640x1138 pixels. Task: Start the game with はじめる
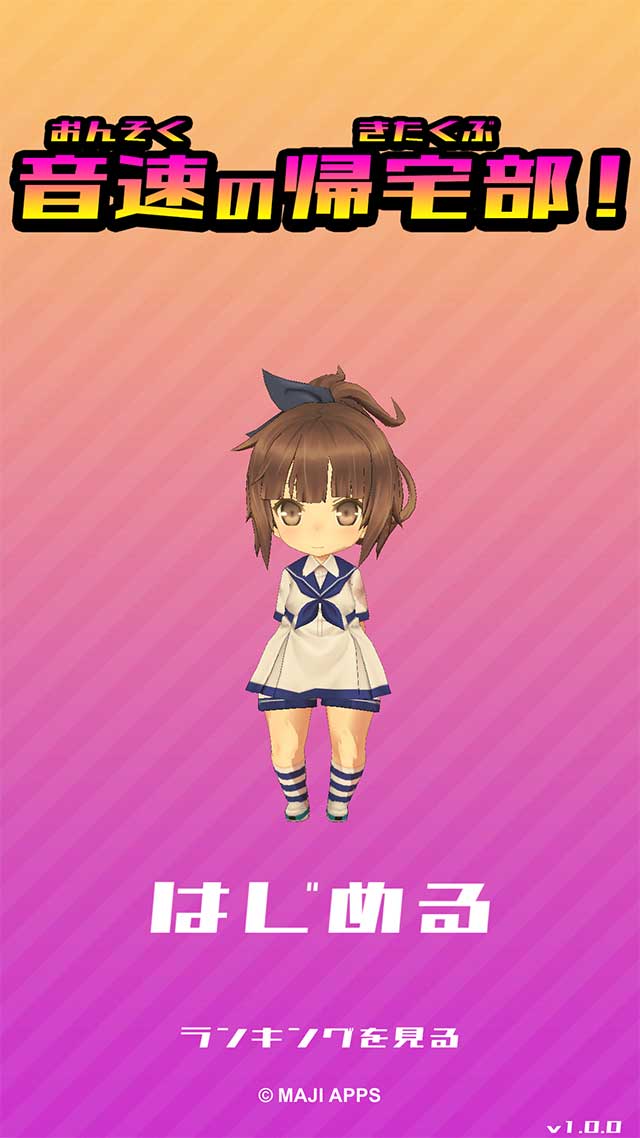320,906
